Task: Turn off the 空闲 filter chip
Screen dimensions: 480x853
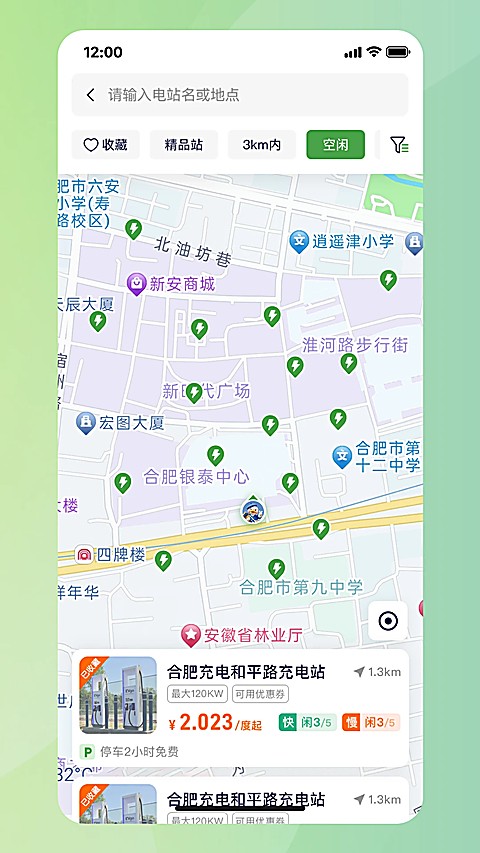Action: click(x=335, y=145)
